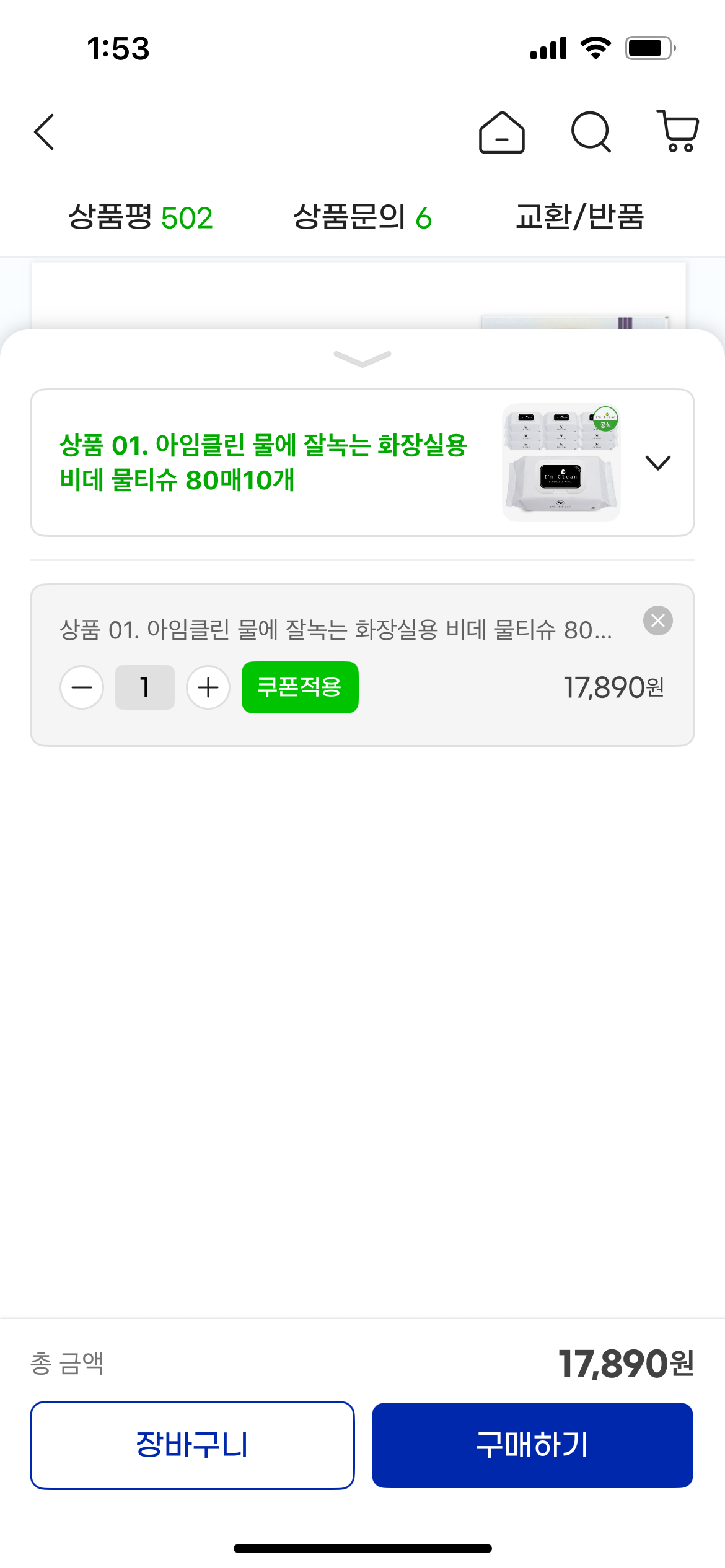This screenshot has height=1568, width=725.
Task: Buy now with 구매하기
Action: 532,1445
